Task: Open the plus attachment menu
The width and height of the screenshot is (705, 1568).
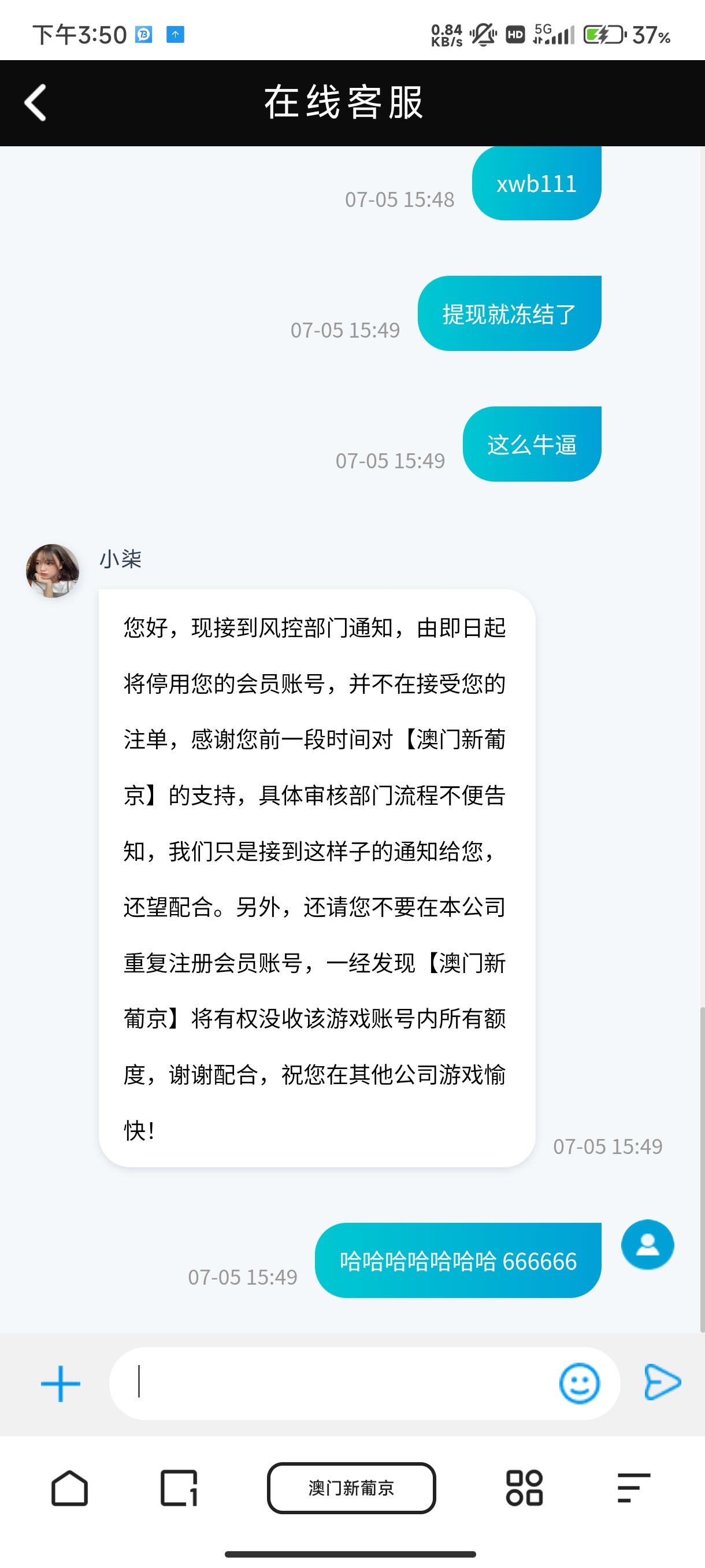Action: [x=60, y=1383]
